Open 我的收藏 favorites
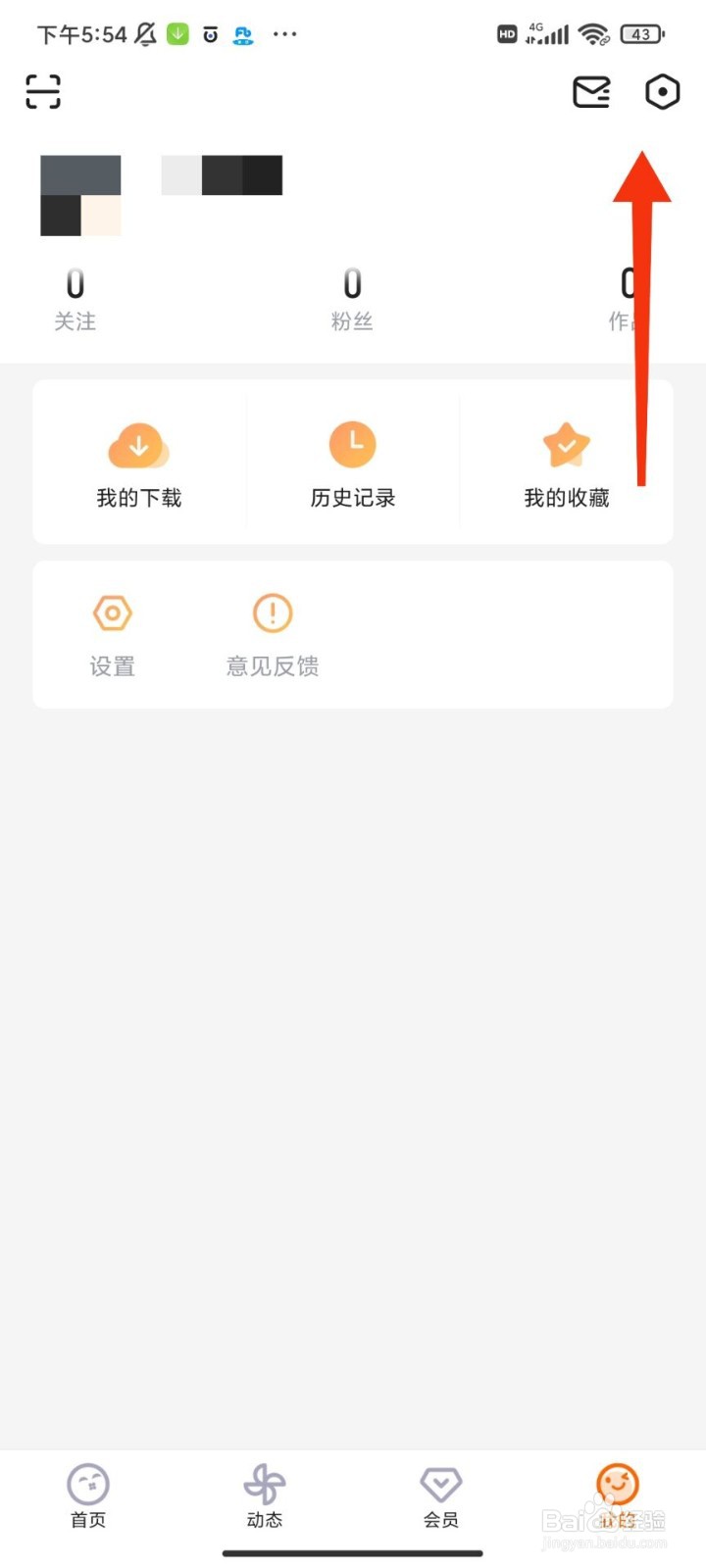706x1568 pixels. coord(567,464)
